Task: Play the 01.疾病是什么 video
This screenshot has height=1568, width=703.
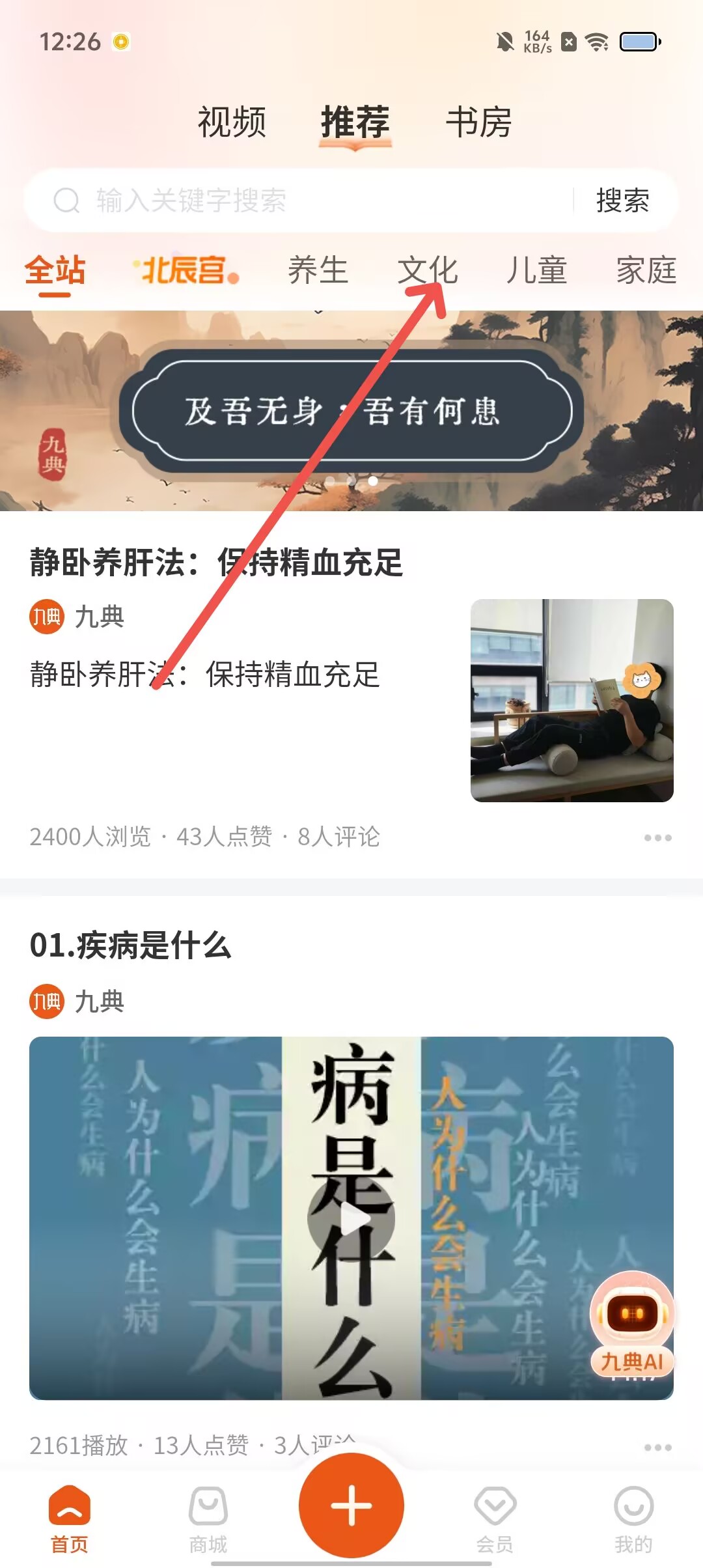Action: 351,1218
